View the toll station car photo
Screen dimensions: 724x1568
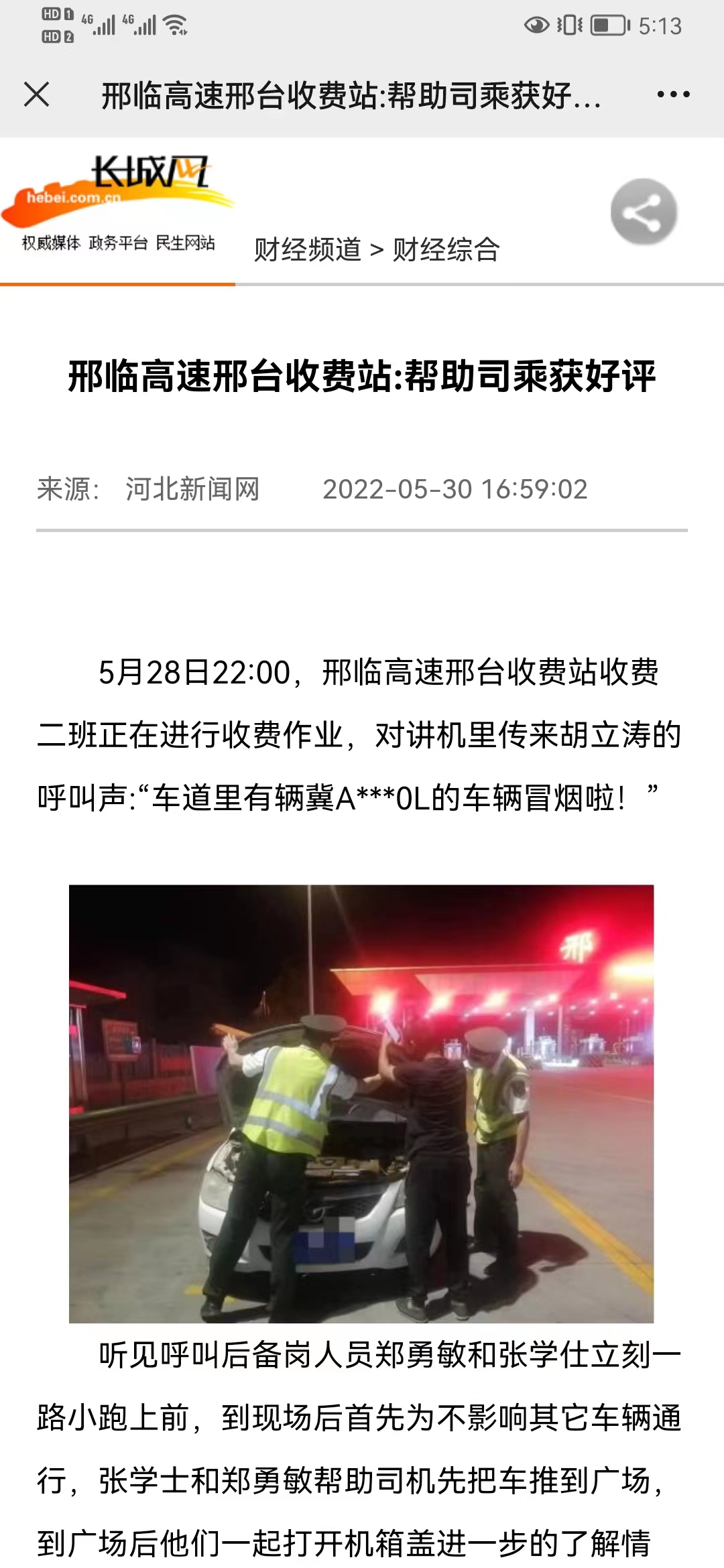[361, 1103]
